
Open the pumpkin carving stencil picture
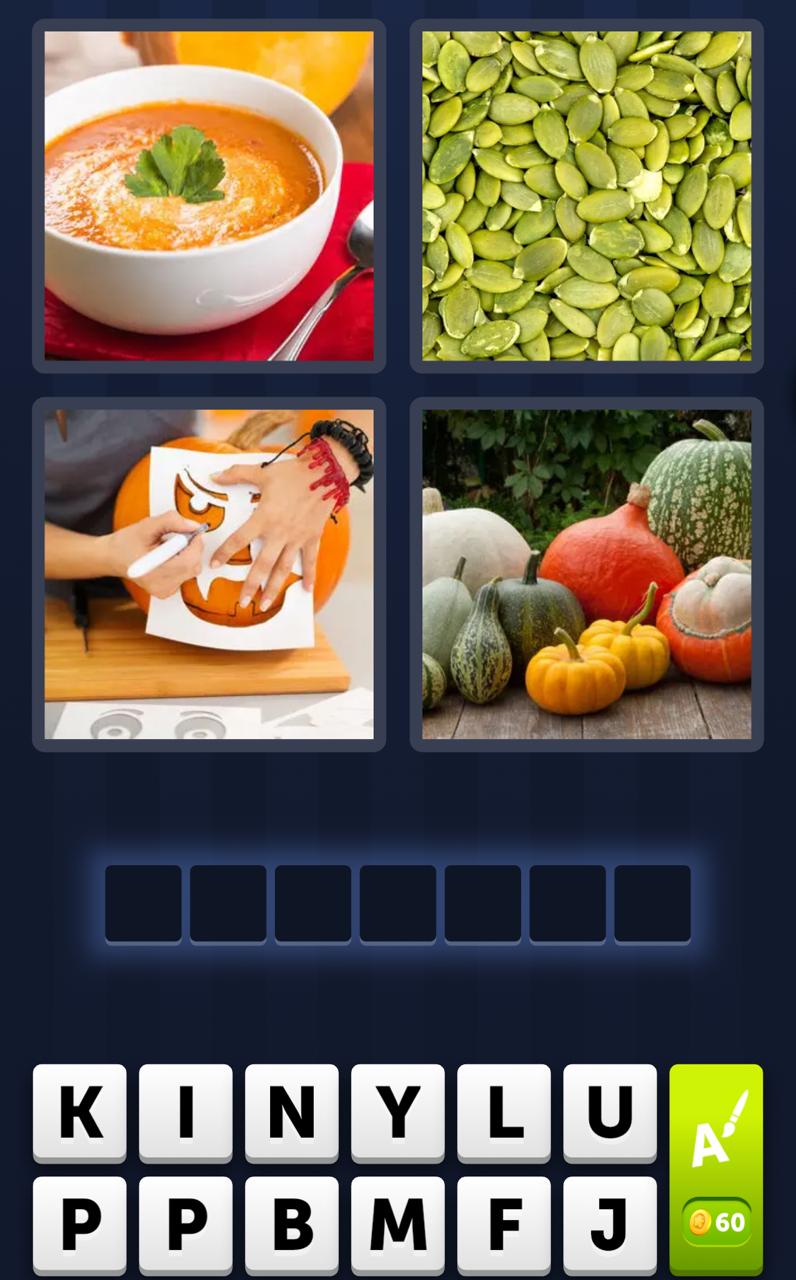click(x=209, y=574)
